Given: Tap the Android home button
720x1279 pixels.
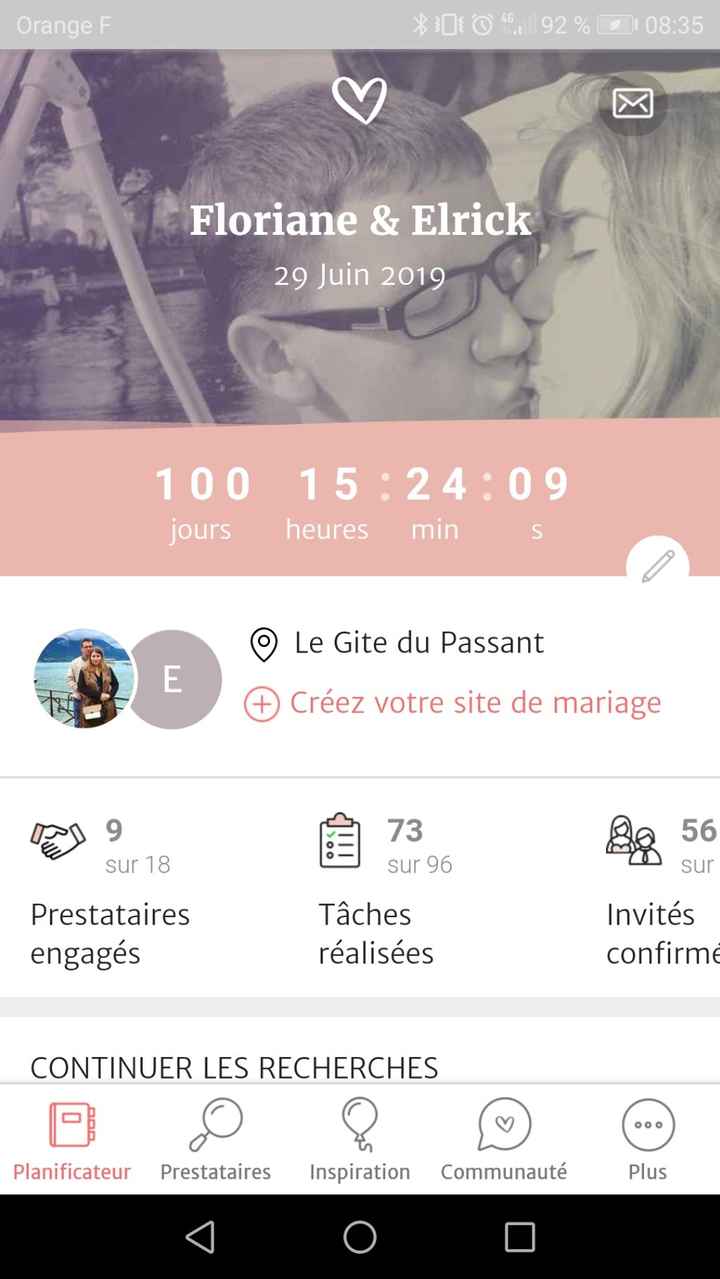Looking at the screenshot, I should pos(360,1237).
